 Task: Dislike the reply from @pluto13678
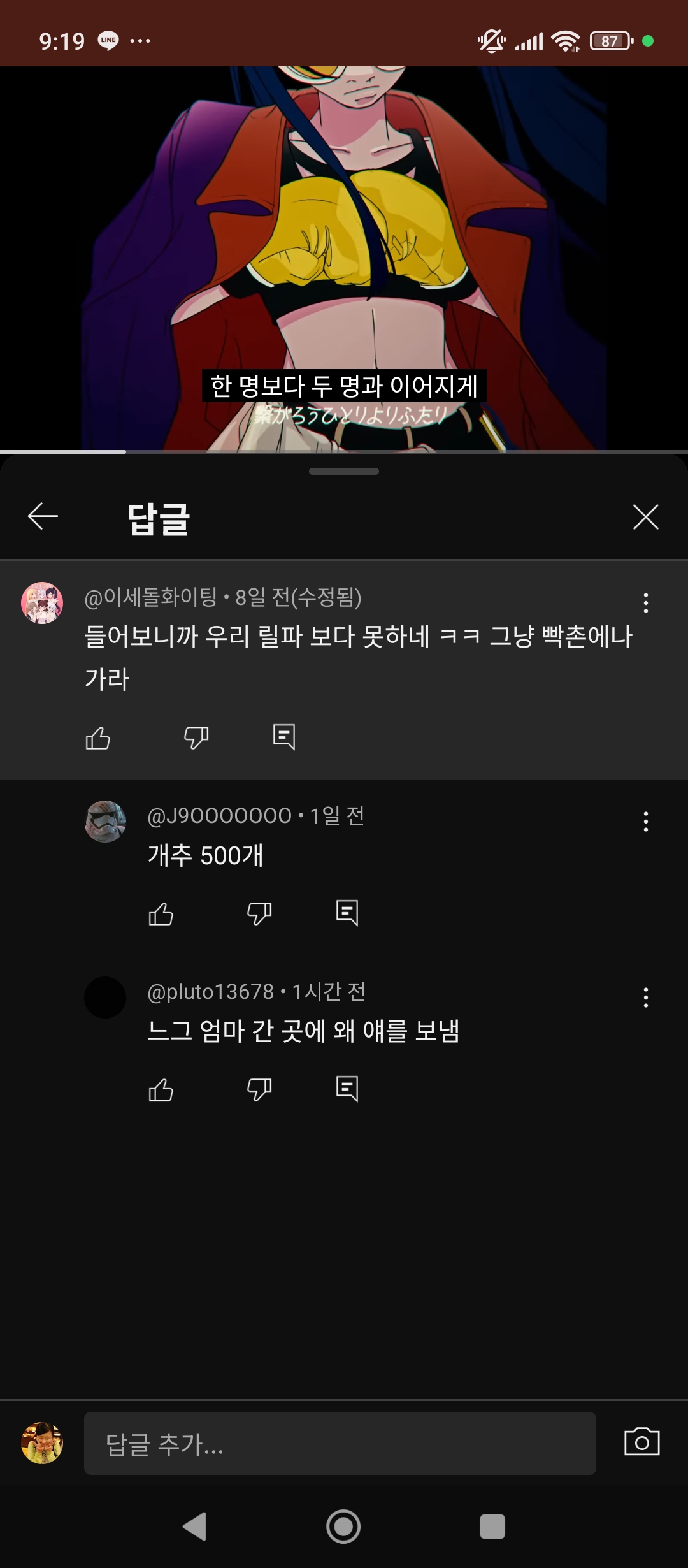tap(259, 1090)
